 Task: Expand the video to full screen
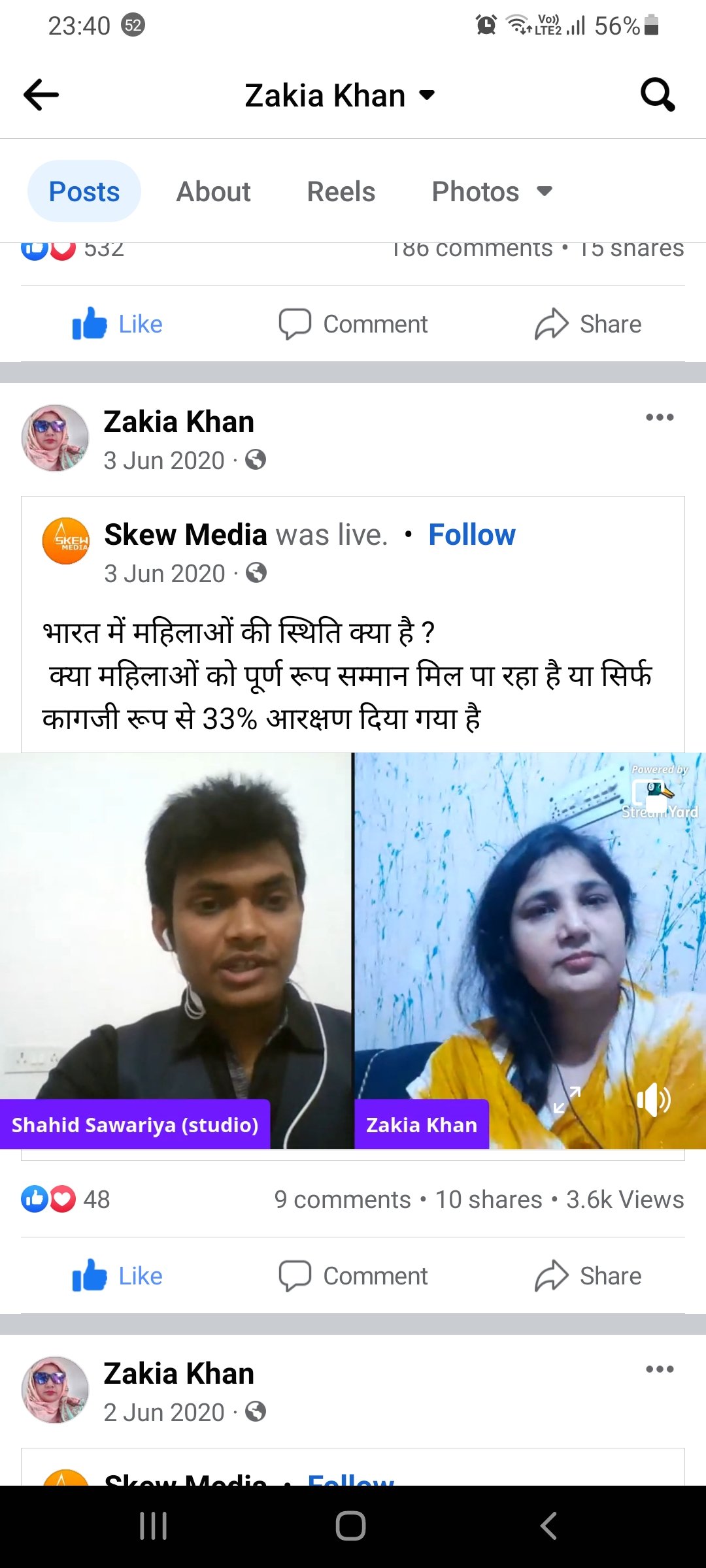(566, 1100)
